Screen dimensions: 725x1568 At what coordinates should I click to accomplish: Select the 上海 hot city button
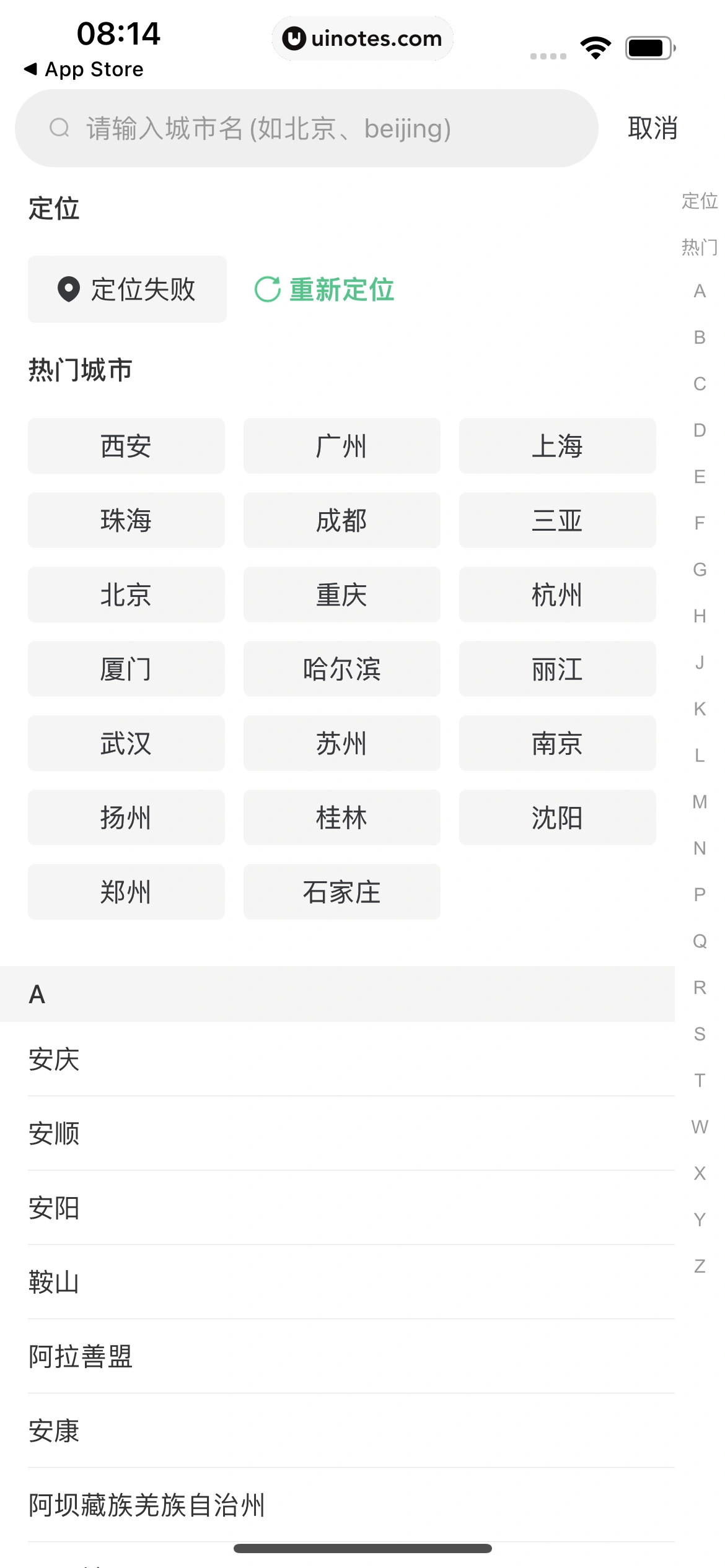coord(557,446)
